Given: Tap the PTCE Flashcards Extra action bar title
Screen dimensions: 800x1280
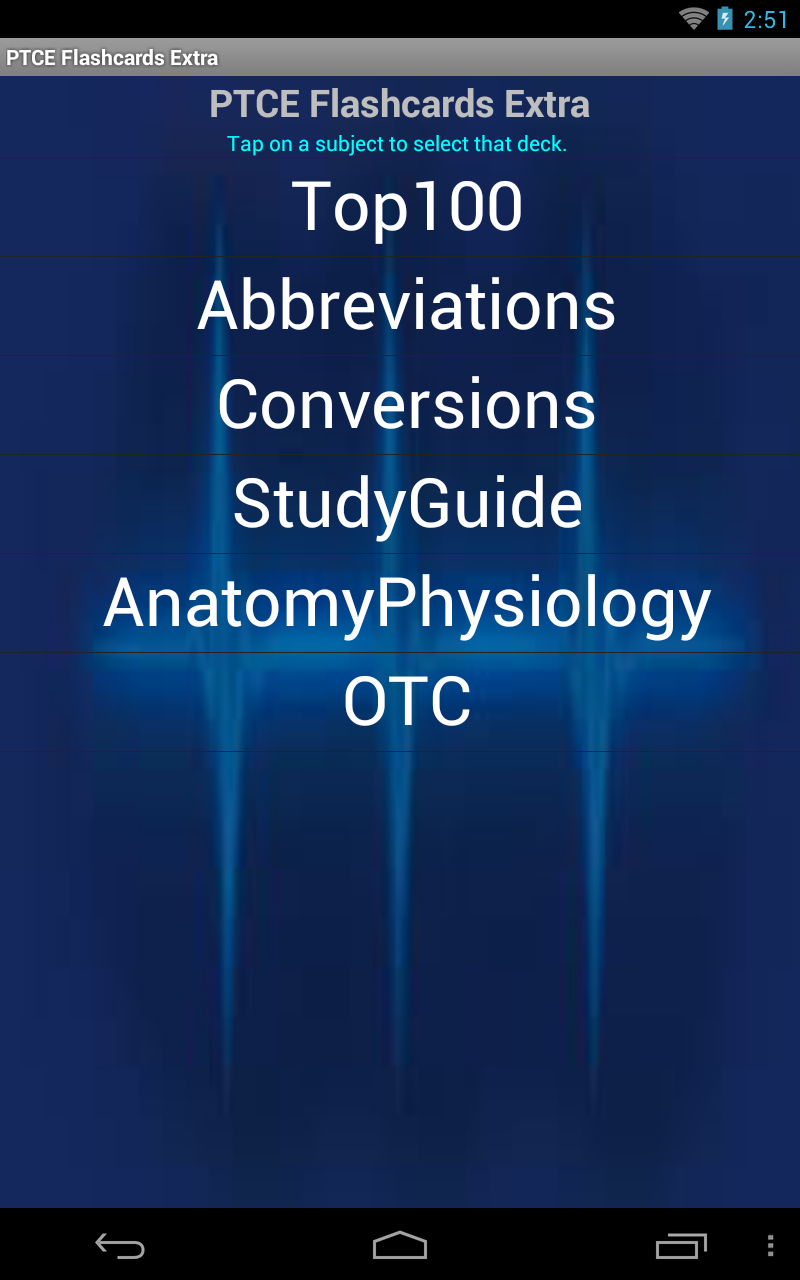Looking at the screenshot, I should click(x=113, y=58).
